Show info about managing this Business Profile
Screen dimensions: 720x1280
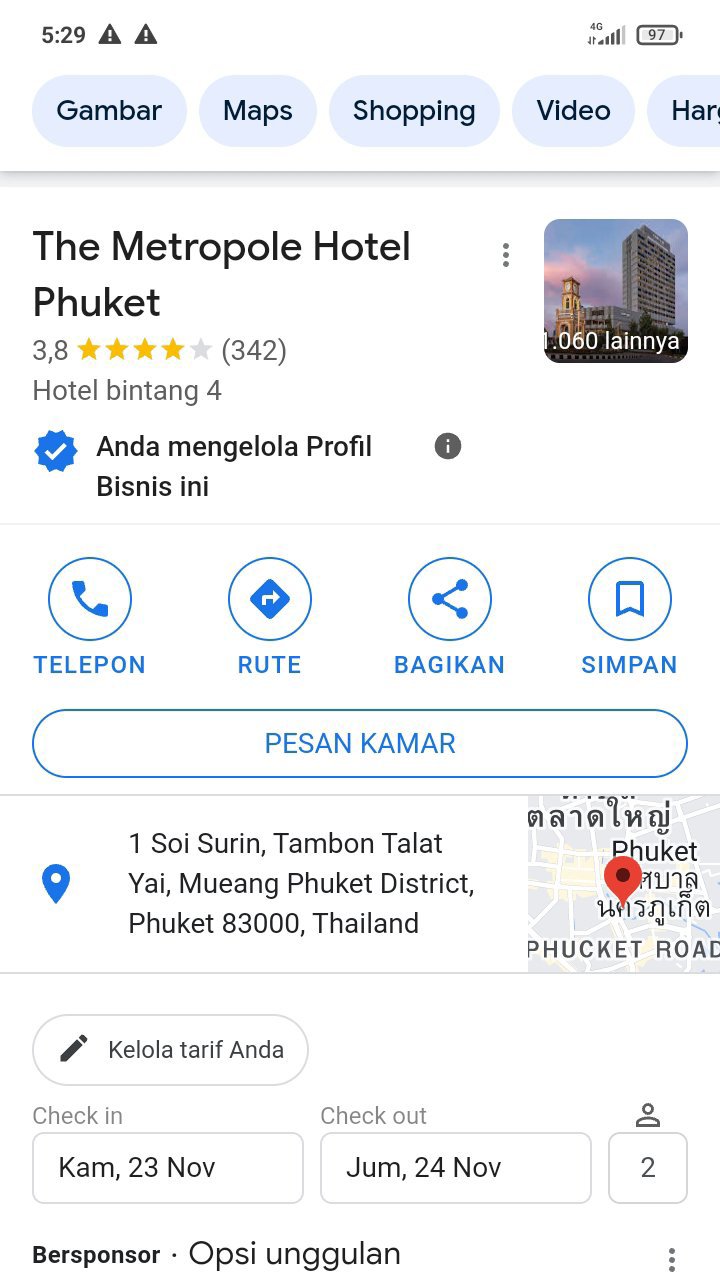point(448,446)
